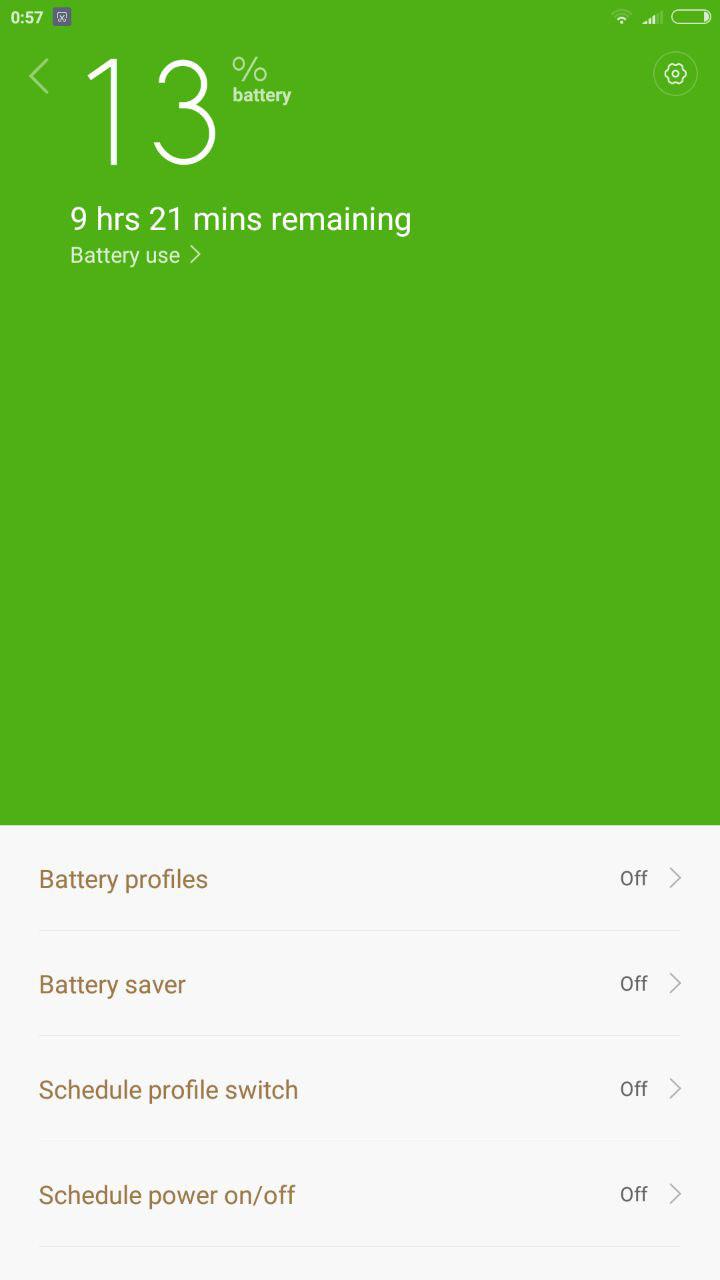This screenshot has width=720, height=1280.
Task: Go back using the arrow icon
Action: click(x=39, y=76)
